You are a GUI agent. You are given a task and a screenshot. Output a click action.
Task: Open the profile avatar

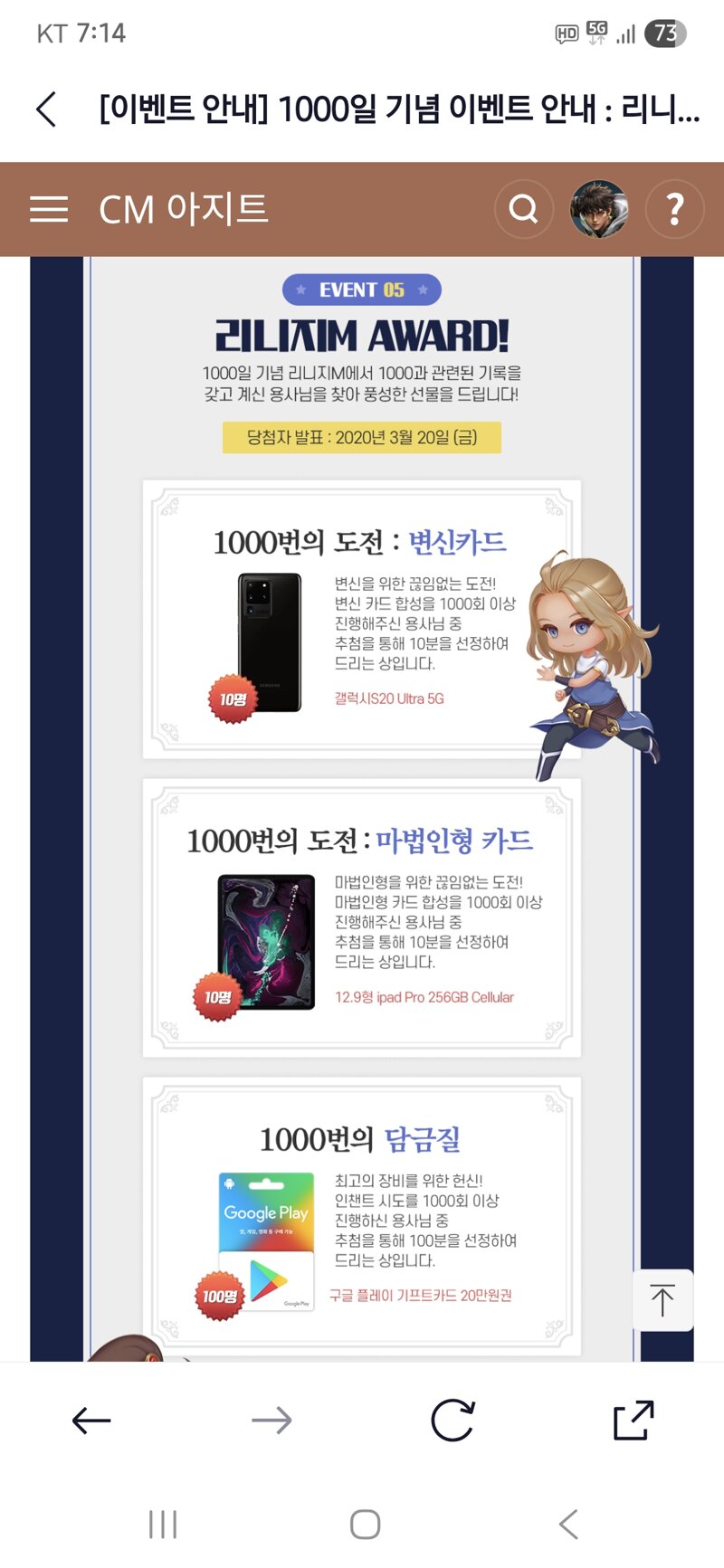599,209
